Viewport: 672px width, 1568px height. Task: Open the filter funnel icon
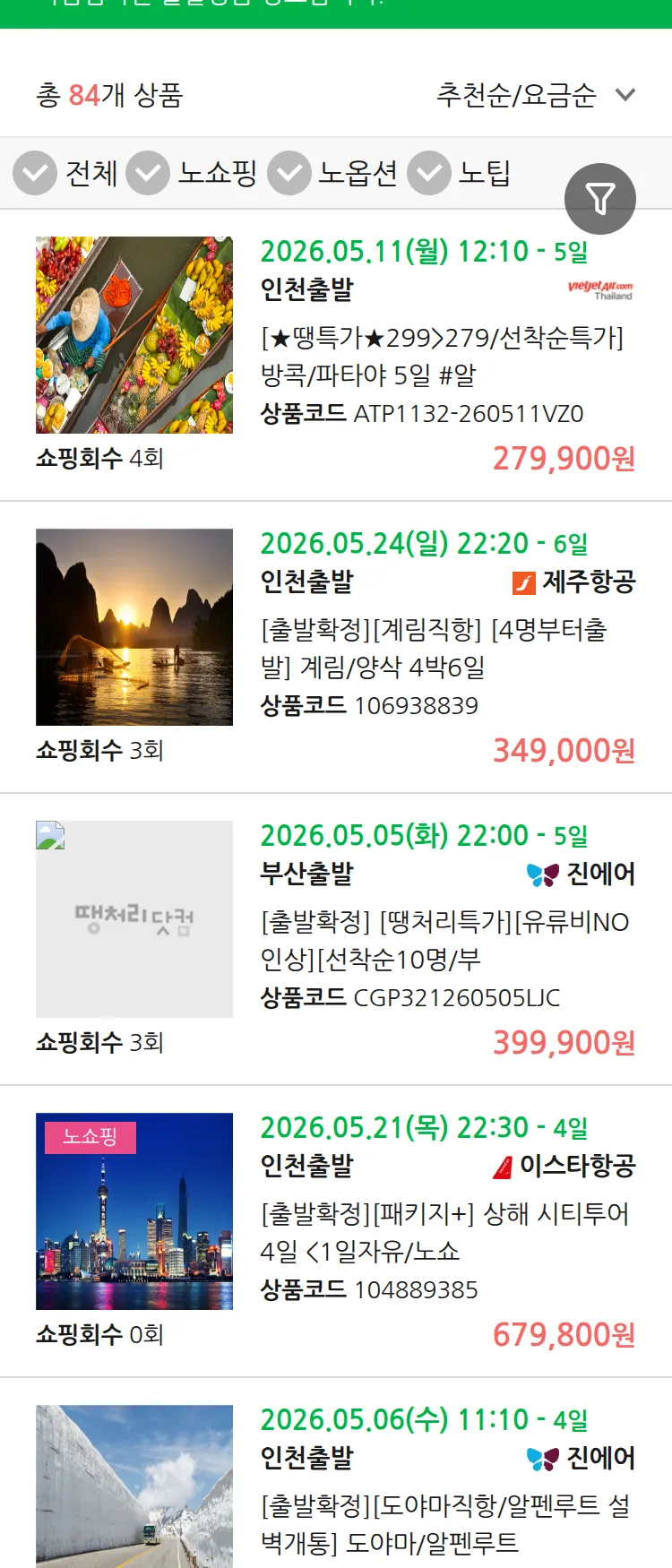(x=600, y=198)
